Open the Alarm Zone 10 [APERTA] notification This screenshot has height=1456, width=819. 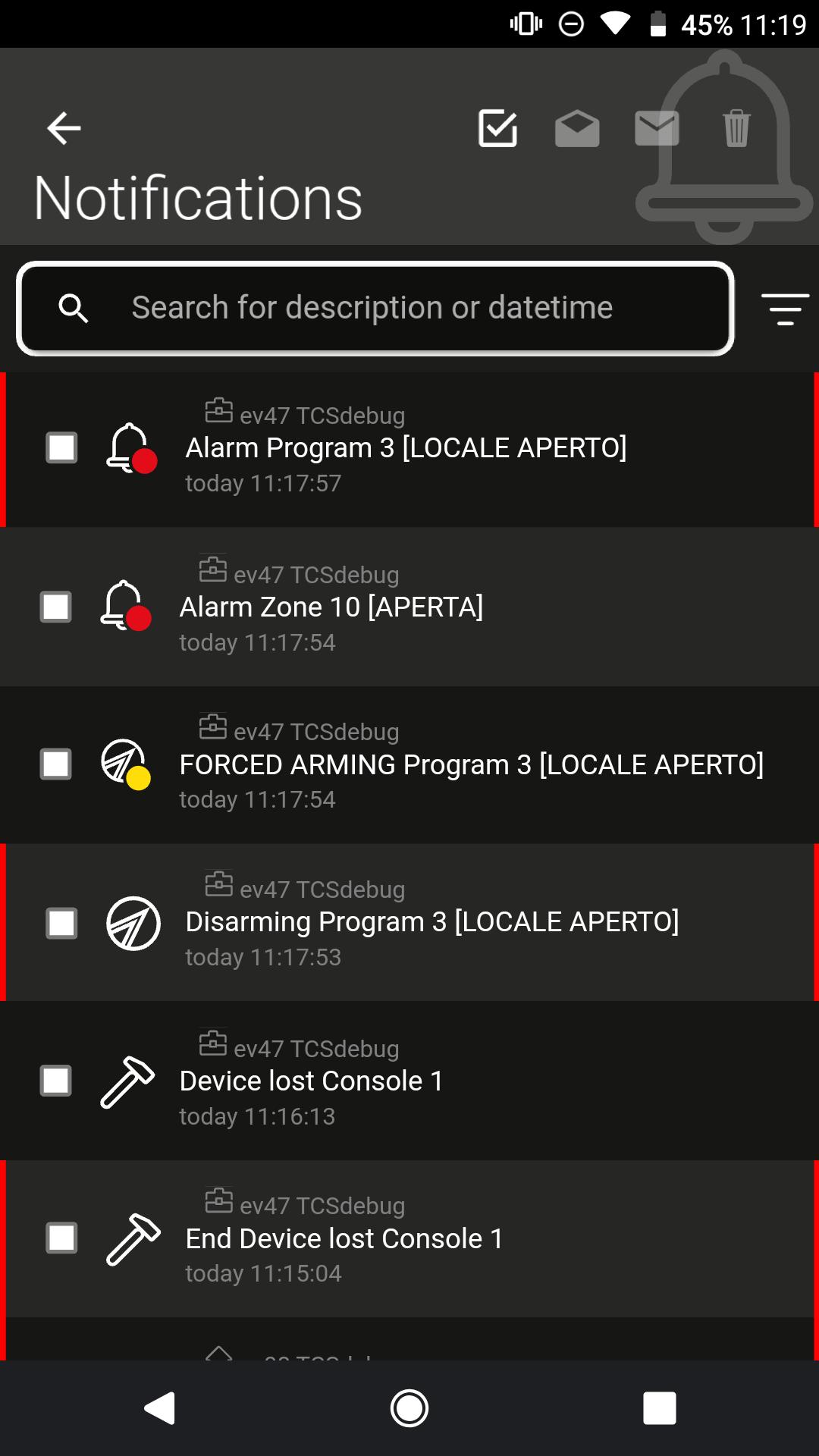point(331,607)
